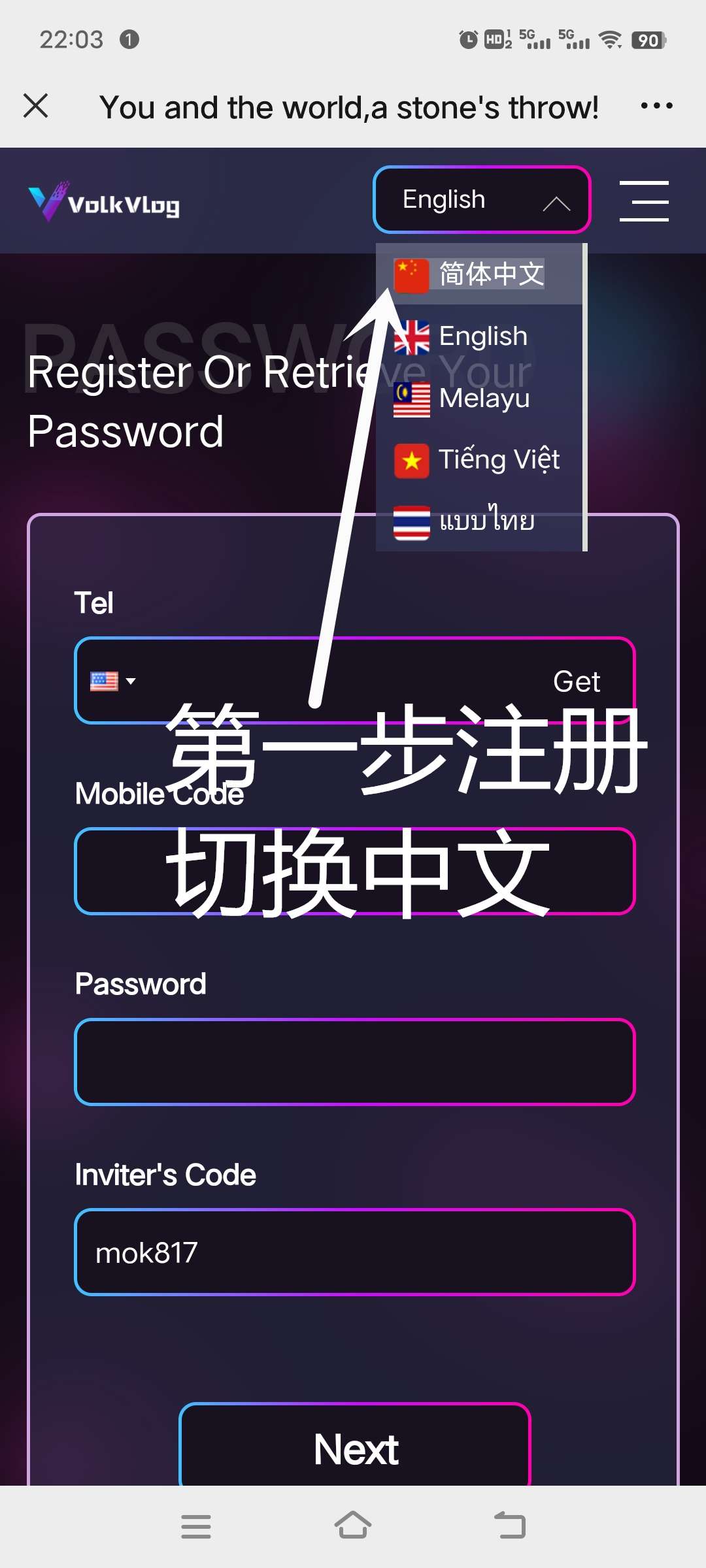Tap the Next button
Screen dimensions: 706x1568
(x=355, y=1449)
